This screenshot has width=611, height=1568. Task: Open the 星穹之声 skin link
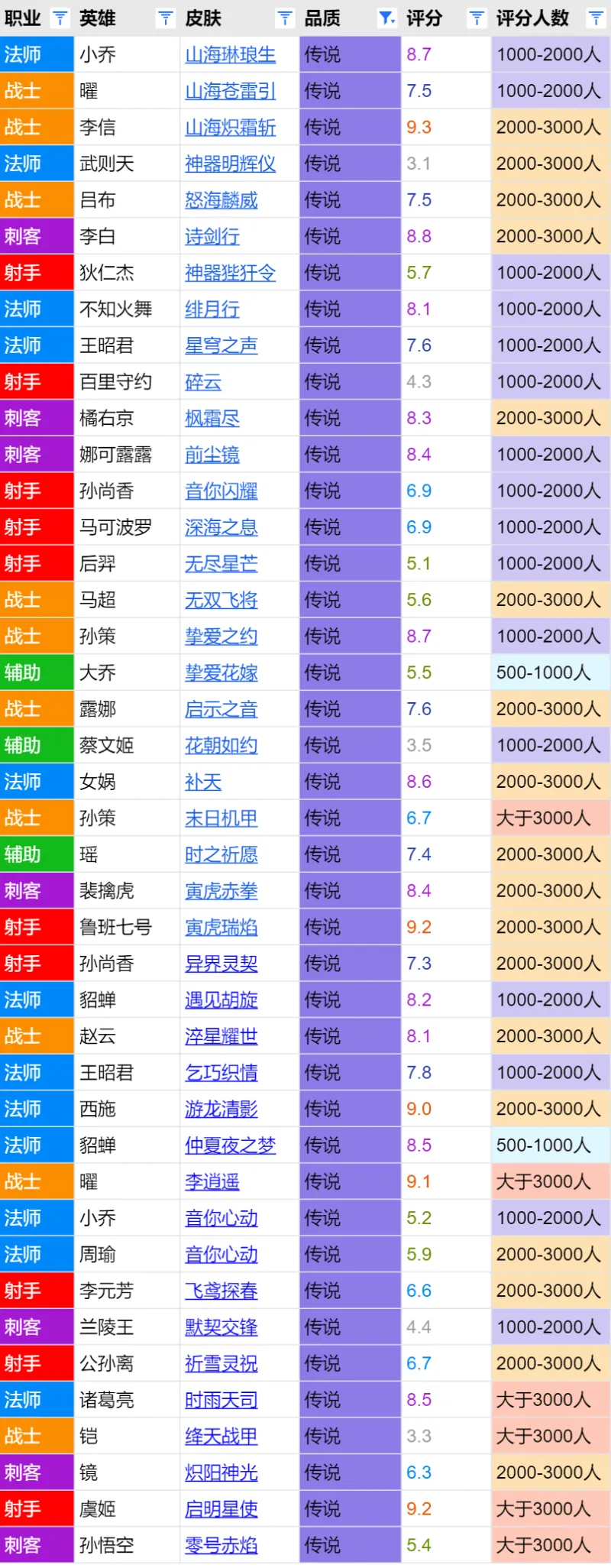pyautogui.click(x=221, y=345)
